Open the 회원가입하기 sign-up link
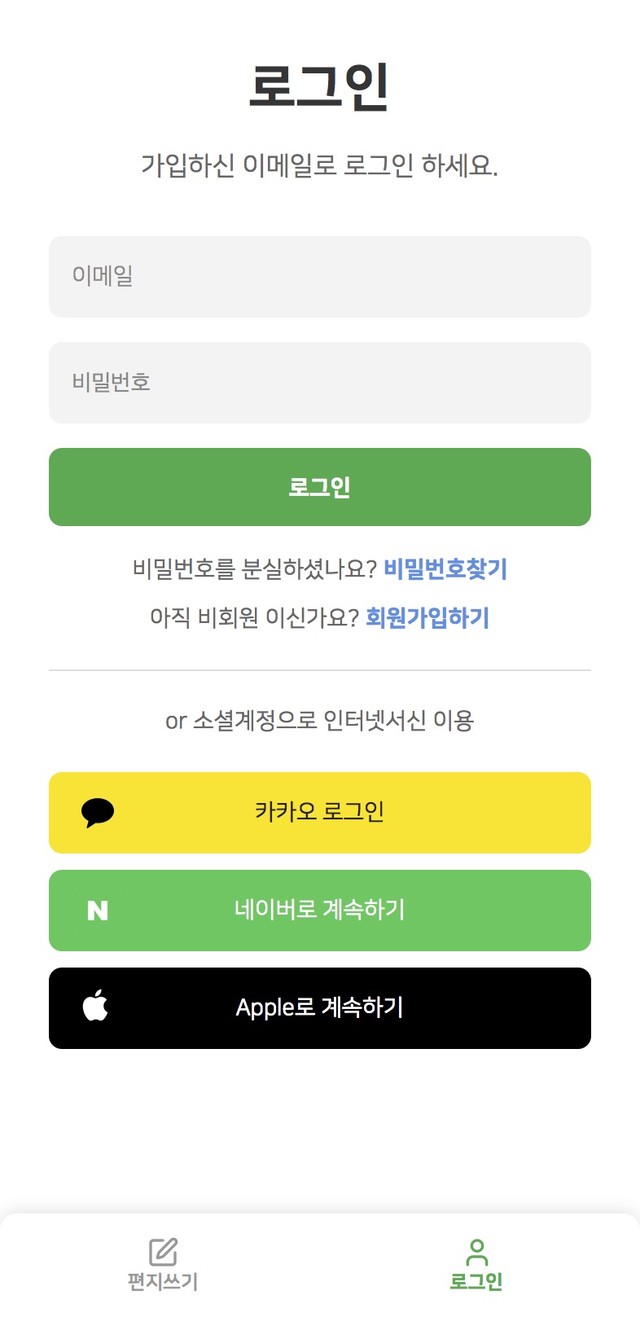This screenshot has height=1321, width=640. click(x=427, y=618)
